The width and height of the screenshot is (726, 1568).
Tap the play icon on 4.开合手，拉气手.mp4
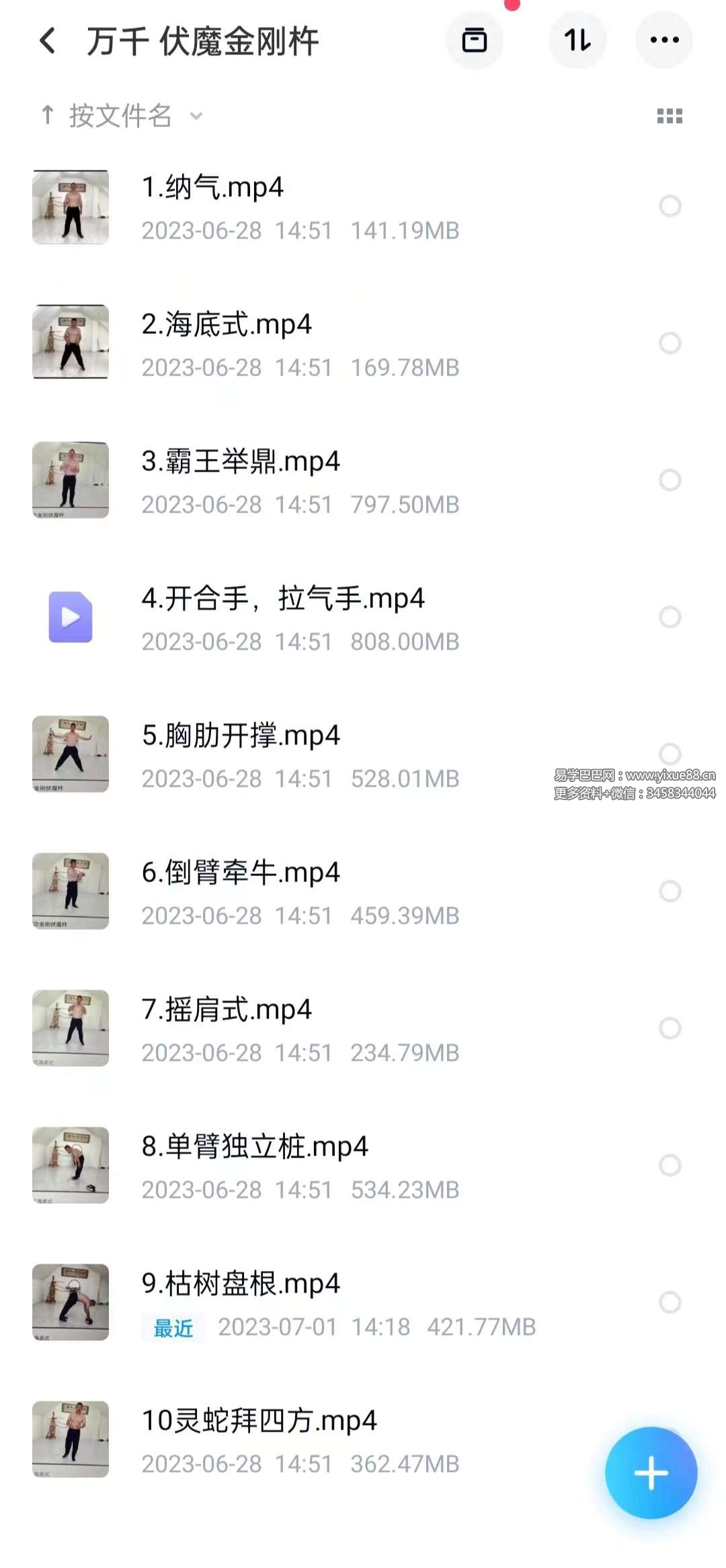point(71,618)
